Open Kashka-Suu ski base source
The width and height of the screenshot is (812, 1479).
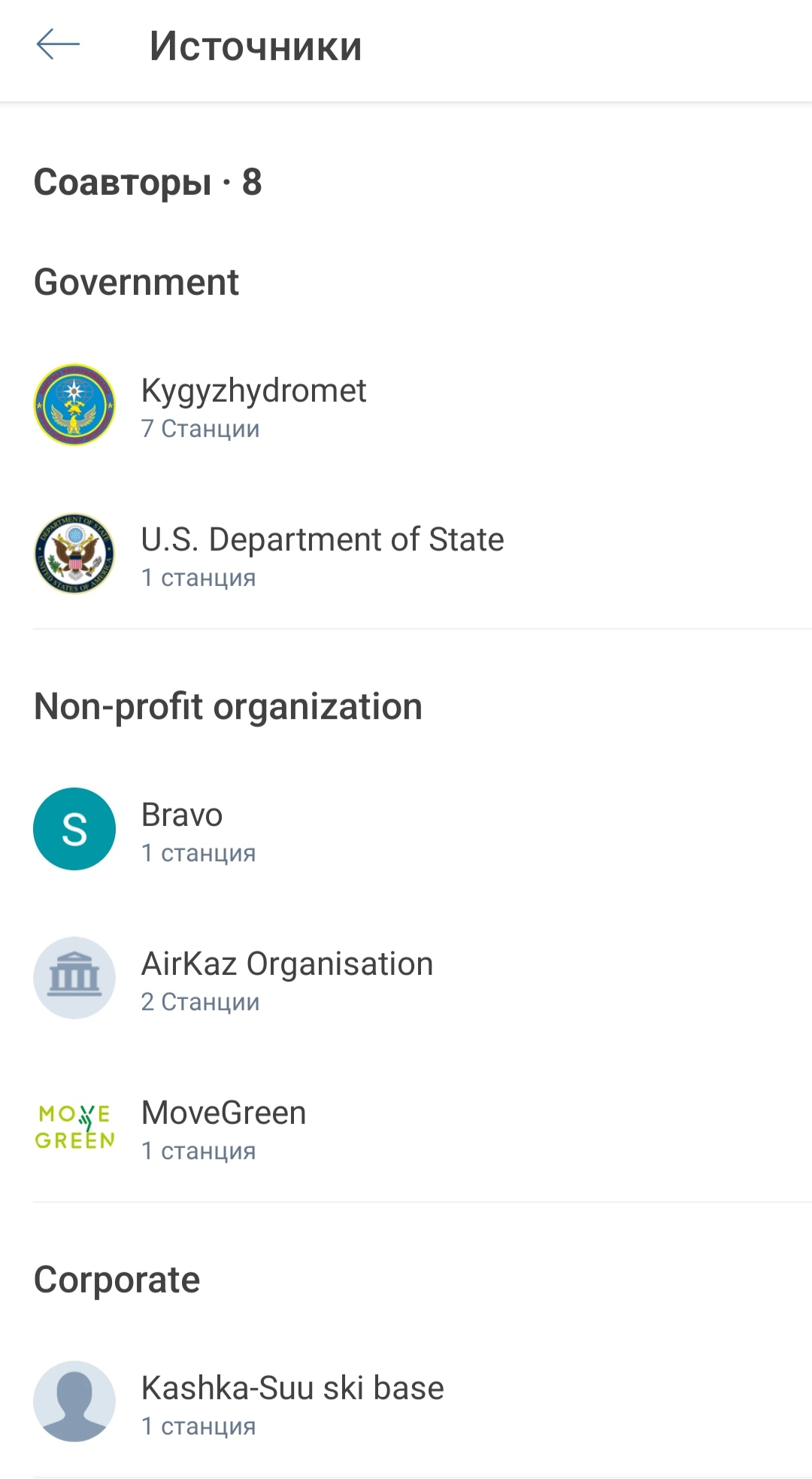pos(292,1404)
